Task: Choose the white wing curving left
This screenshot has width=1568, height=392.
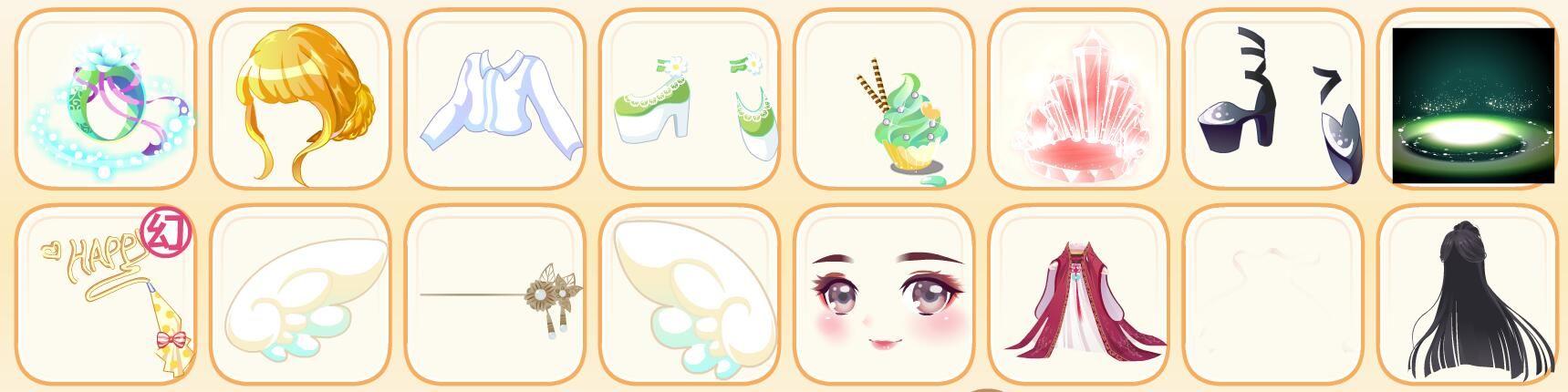Action: (300, 294)
